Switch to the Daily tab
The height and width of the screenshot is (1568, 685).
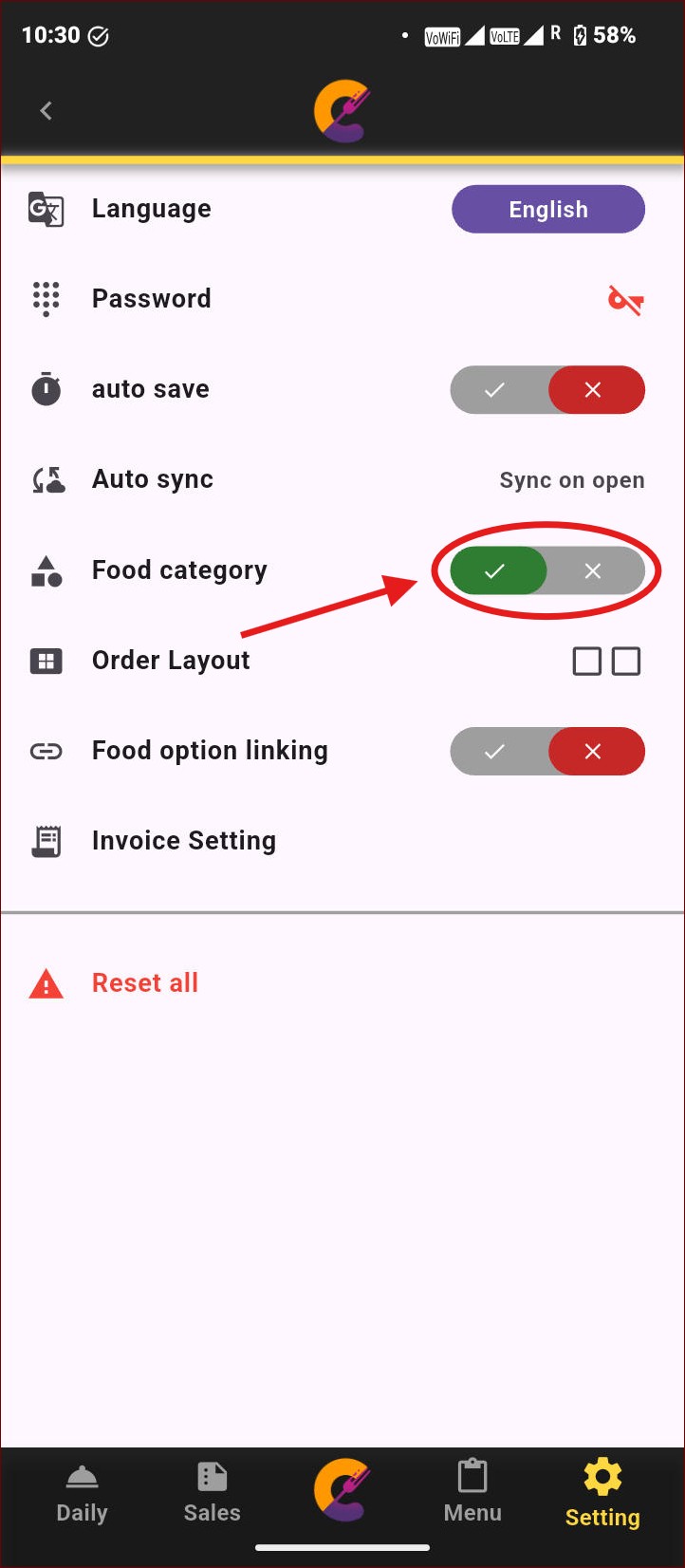click(x=82, y=1494)
